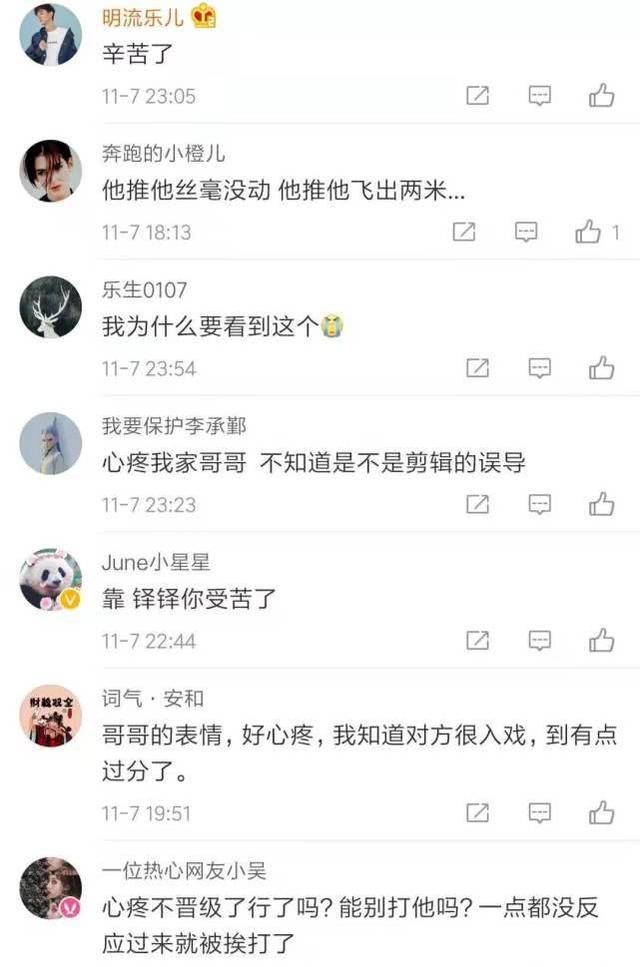Like 奔跑的小橙儿's comment
The width and height of the screenshot is (640, 967).
coord(588,232)
